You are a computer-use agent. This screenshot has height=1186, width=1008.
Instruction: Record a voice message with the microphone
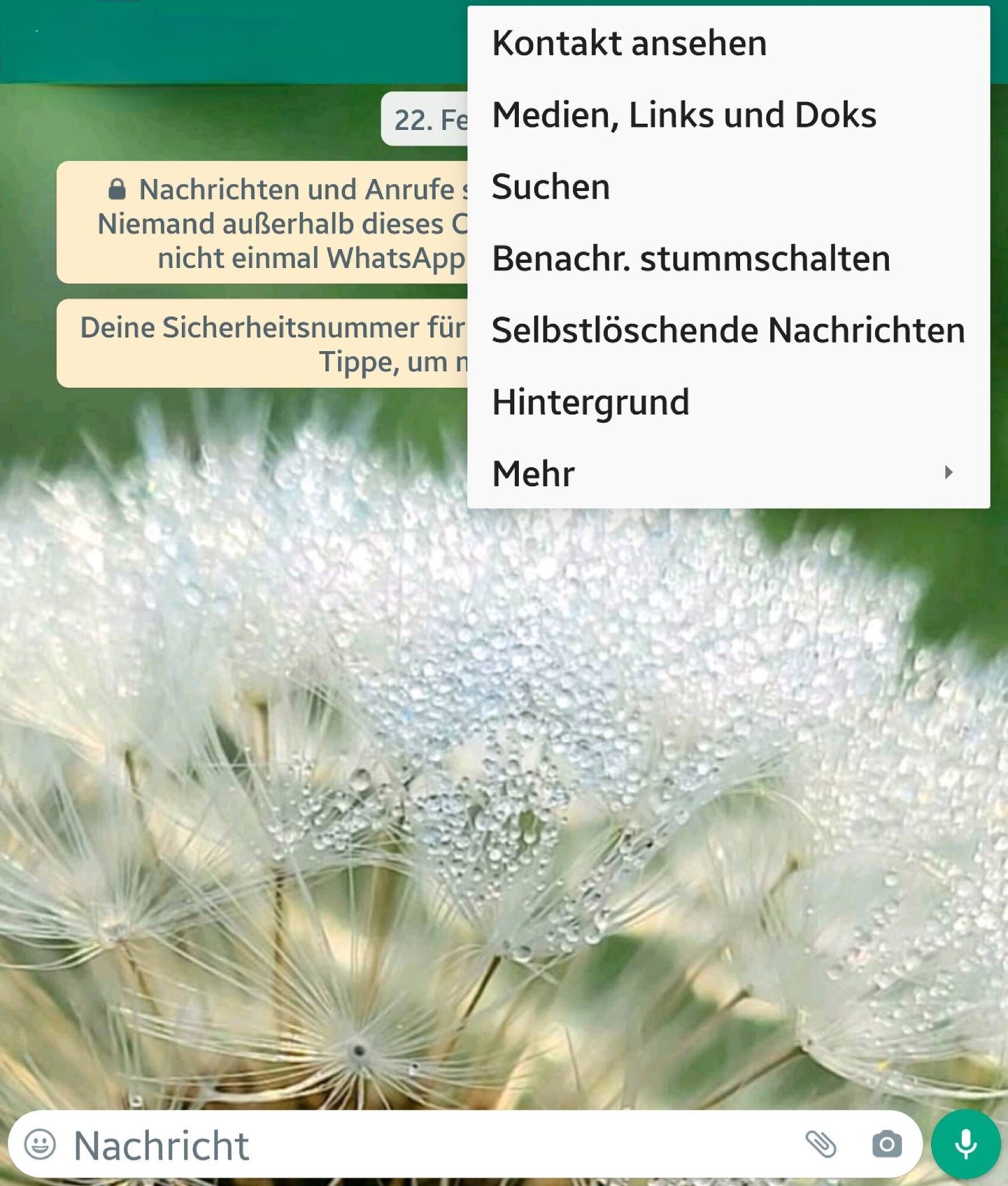click(x=965, y=1144)
